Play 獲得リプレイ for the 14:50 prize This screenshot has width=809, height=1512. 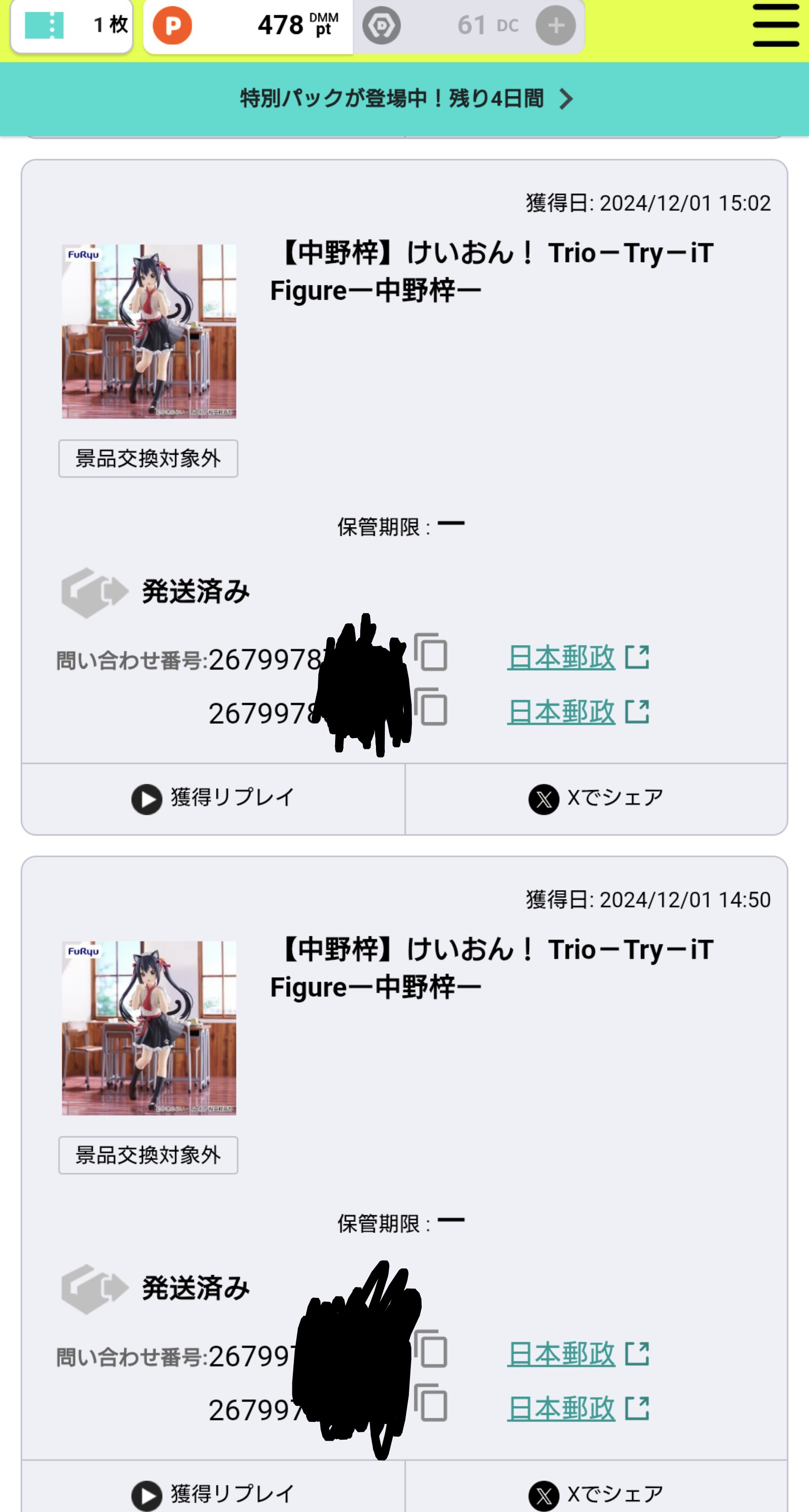(x=213, y=1494)
